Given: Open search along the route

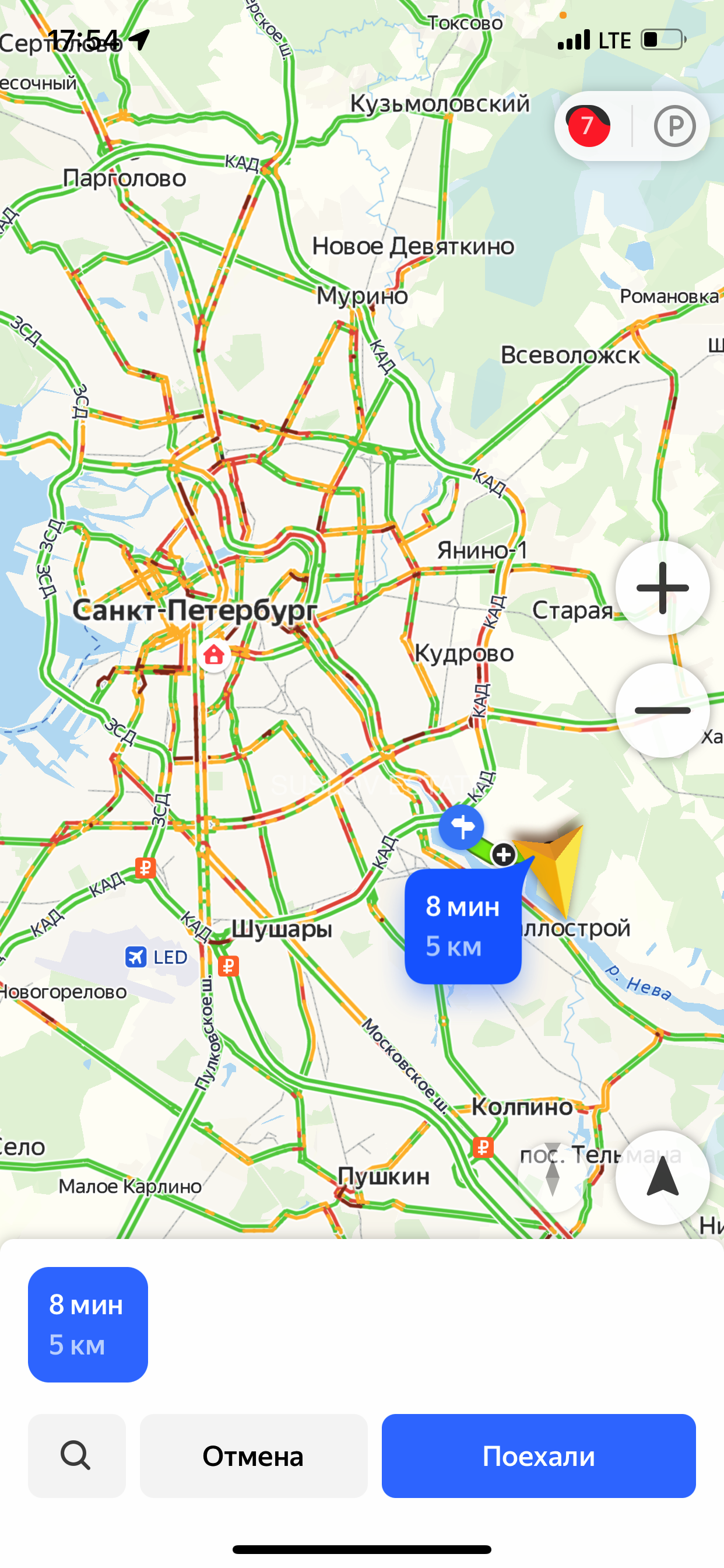Looking at the screenshot, I should point(77,1455).
